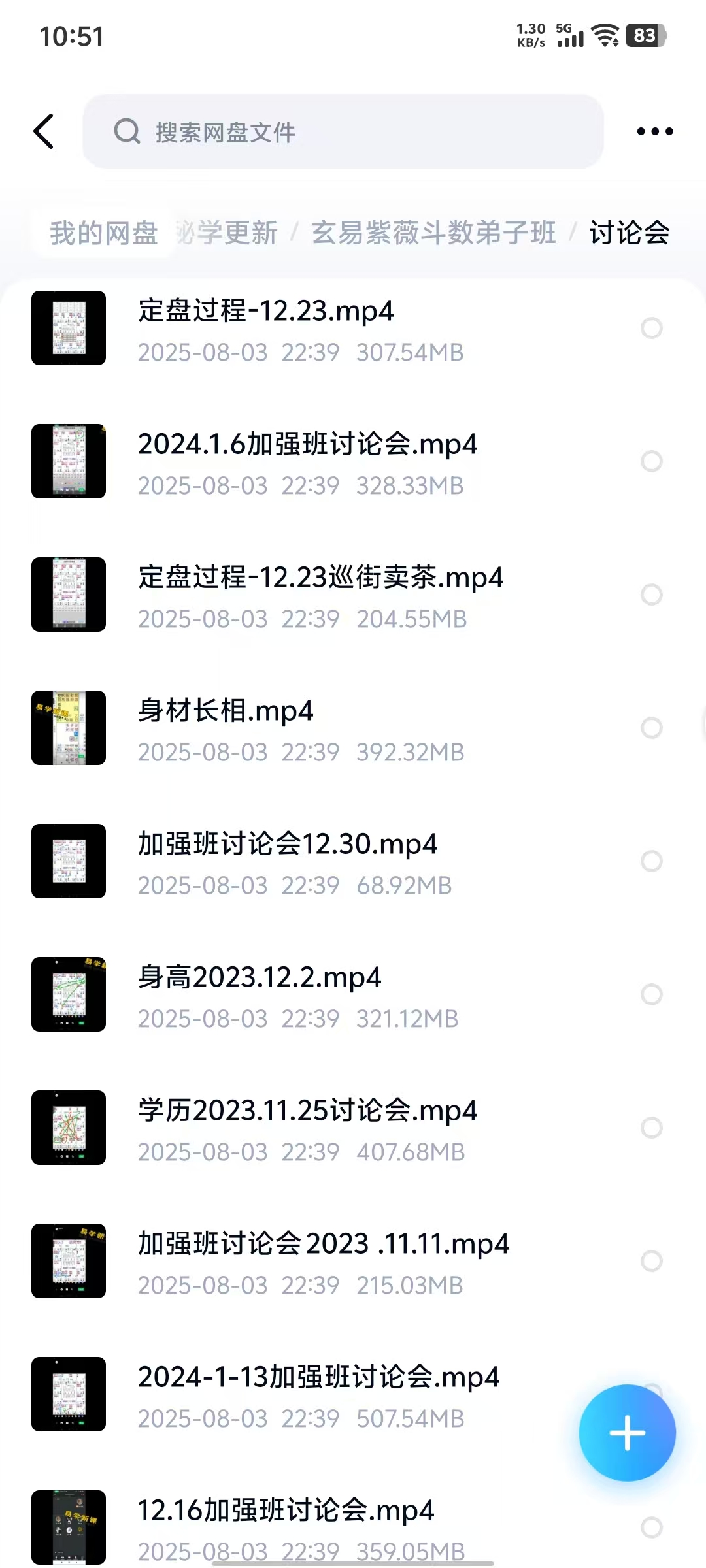Open the 2024.1.6加强班讨论会.mp4 video
Screen dimensions: 706x1568
307,445
